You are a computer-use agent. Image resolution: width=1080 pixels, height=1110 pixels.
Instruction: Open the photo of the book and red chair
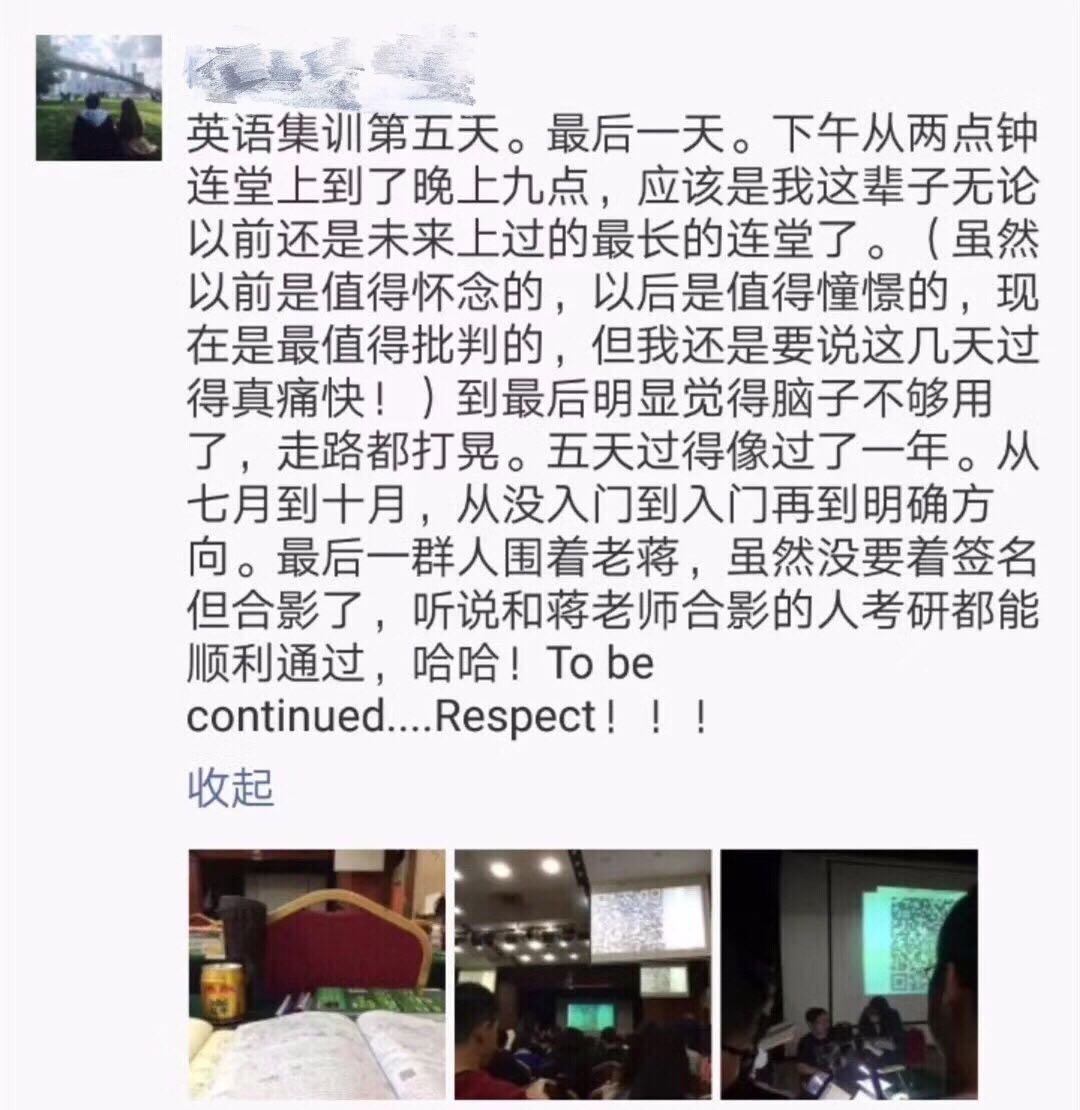click(317, 974)
